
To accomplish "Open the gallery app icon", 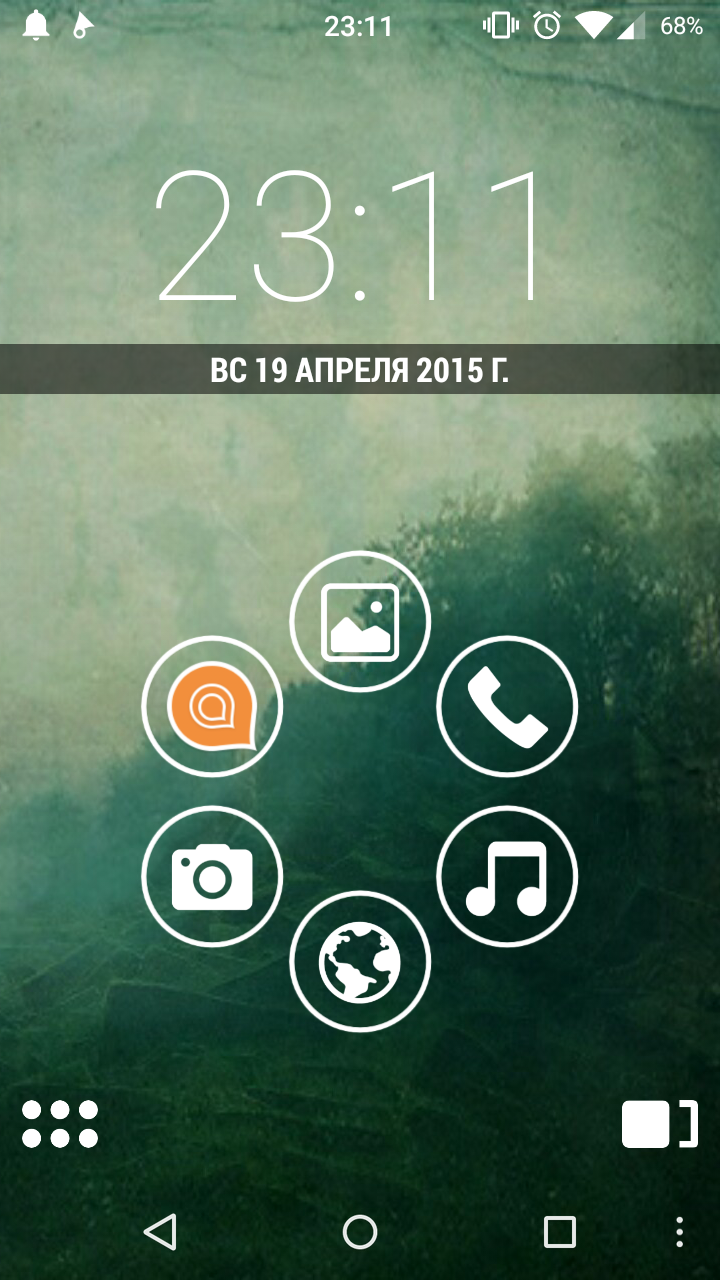I will pyautogui.click(x=360, y=621).
